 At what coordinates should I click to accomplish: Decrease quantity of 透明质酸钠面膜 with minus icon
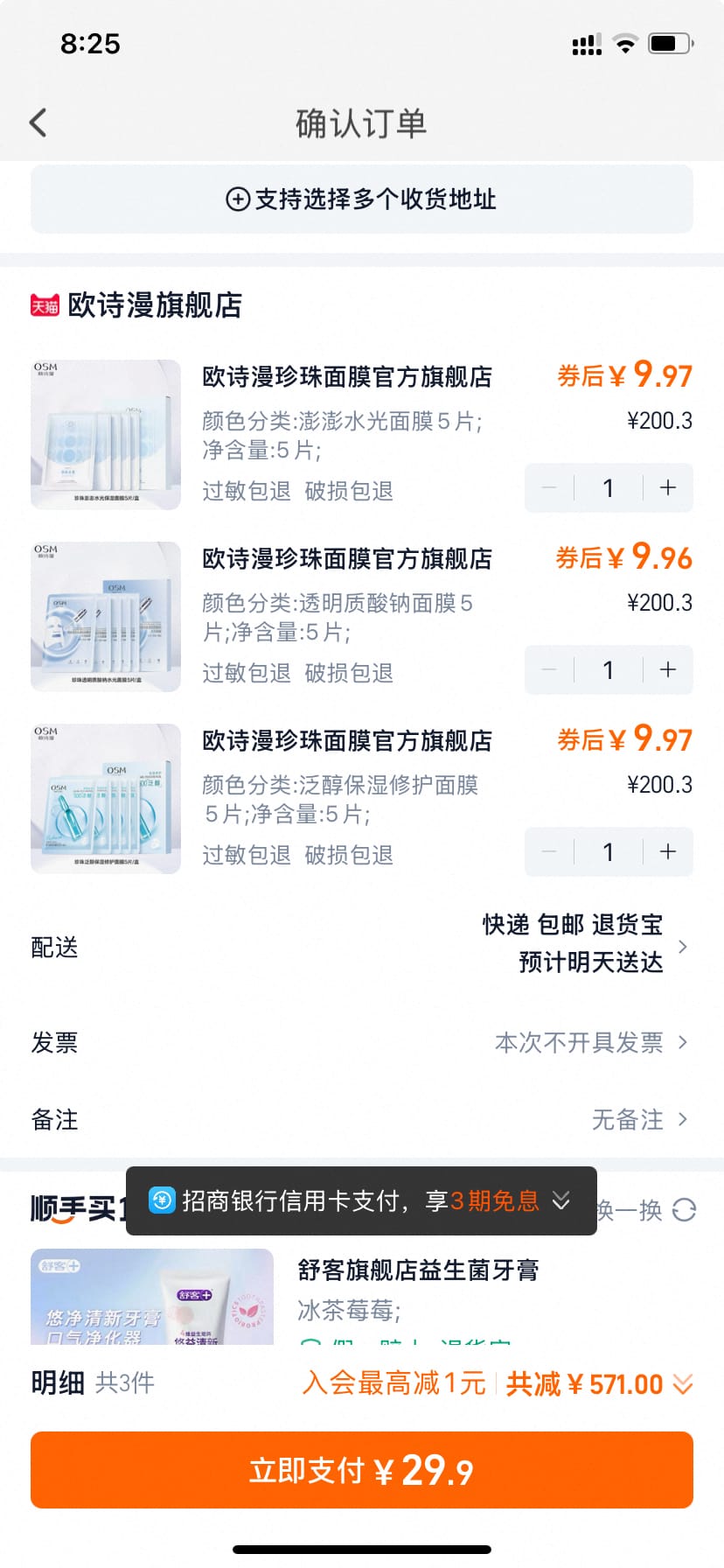[x=549, y=669]
